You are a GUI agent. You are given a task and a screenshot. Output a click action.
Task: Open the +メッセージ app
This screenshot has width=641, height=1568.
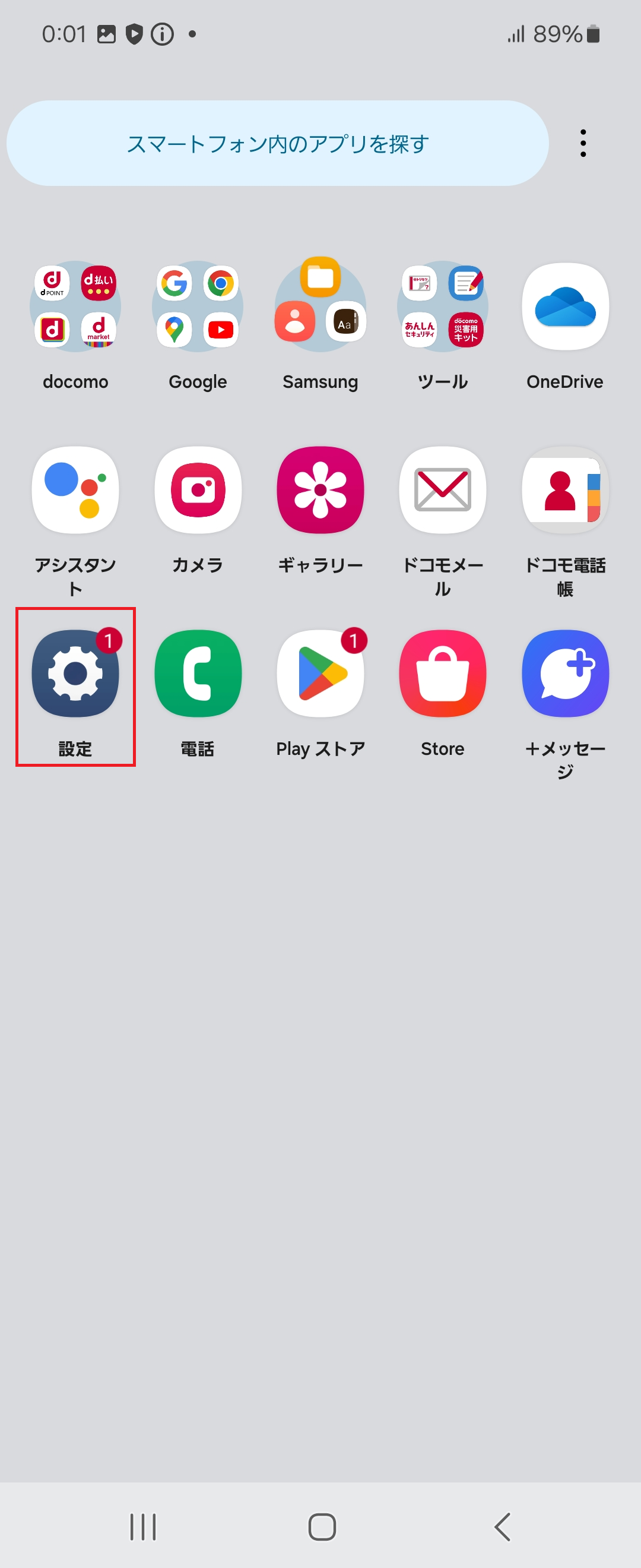564,672
